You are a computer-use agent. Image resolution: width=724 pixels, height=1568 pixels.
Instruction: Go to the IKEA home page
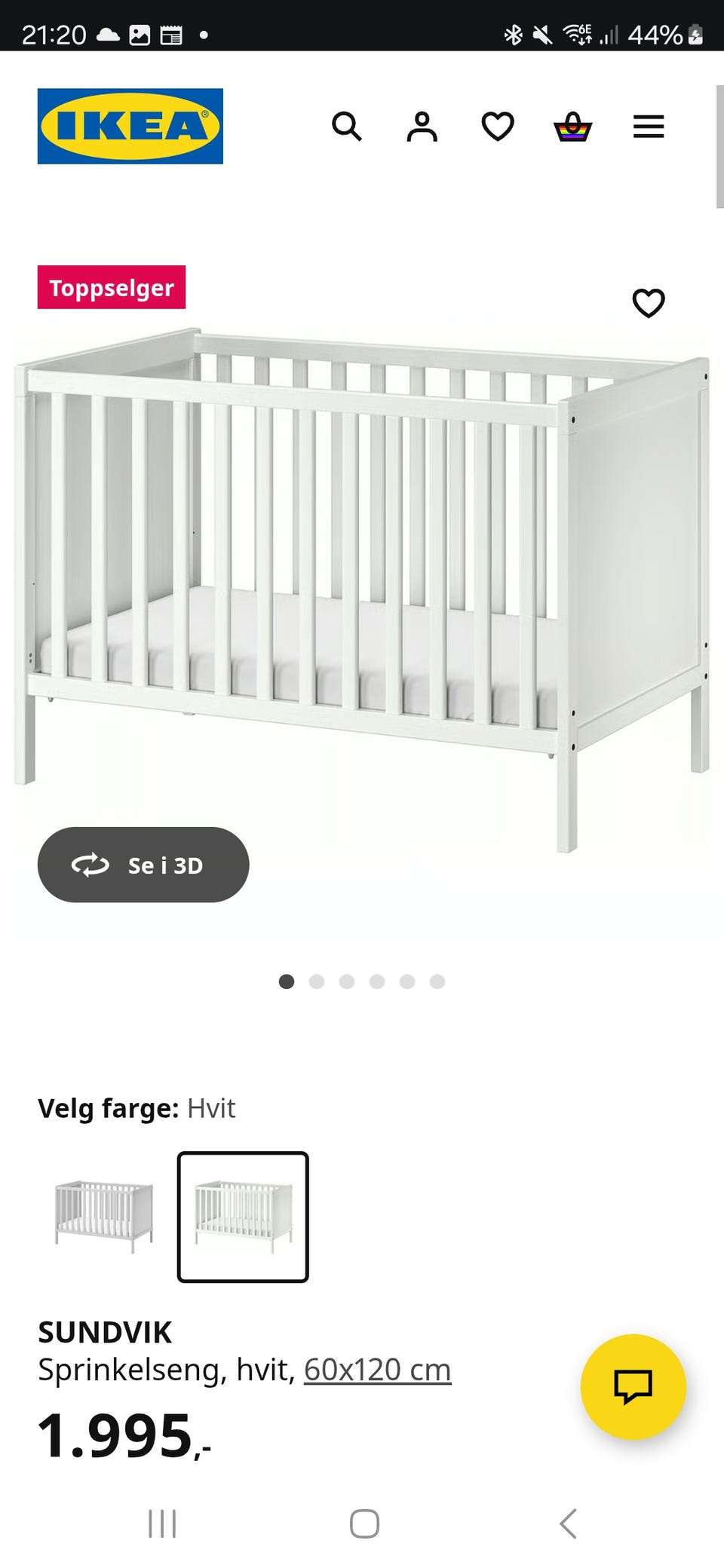tap(130, 126)
